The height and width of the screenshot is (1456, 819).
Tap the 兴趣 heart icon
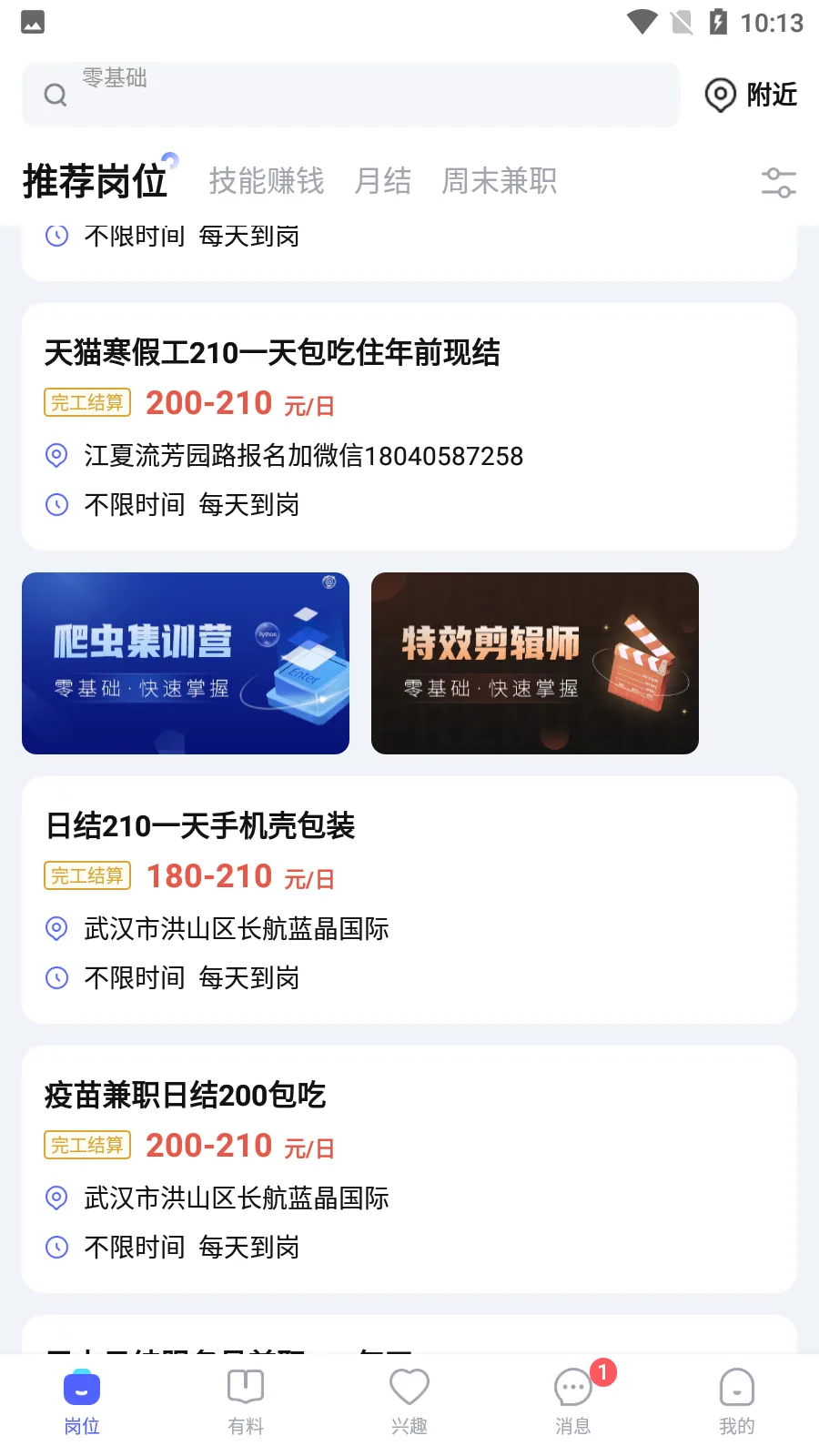click(409, 1387)
